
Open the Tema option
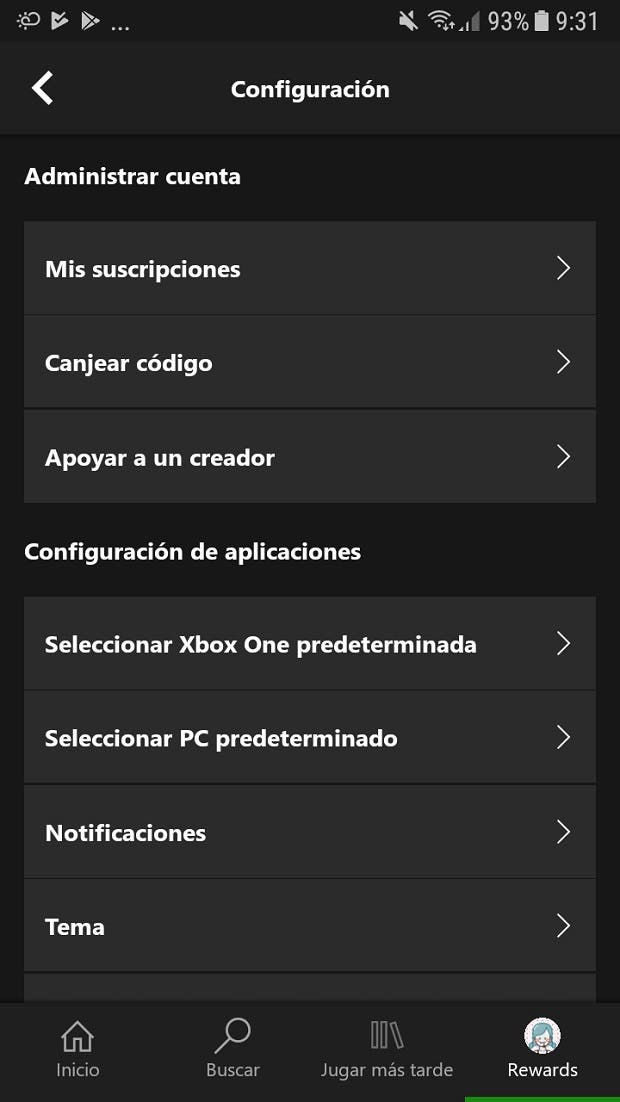[x=310, y=926]
